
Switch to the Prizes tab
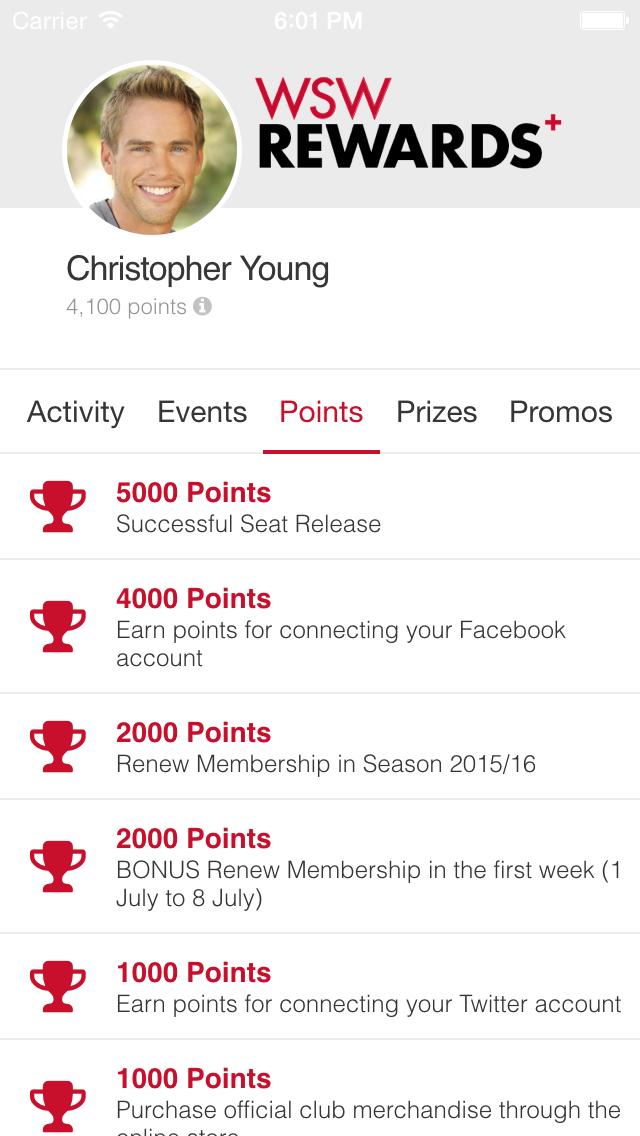437,412
